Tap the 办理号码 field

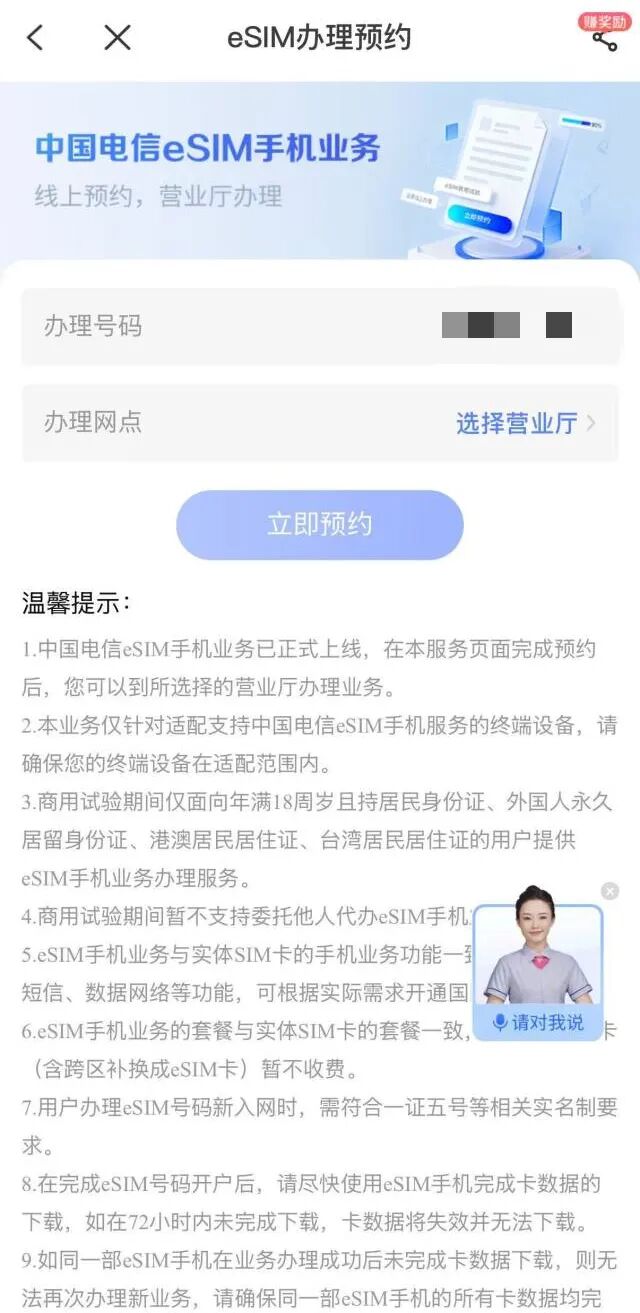[320, 326]
